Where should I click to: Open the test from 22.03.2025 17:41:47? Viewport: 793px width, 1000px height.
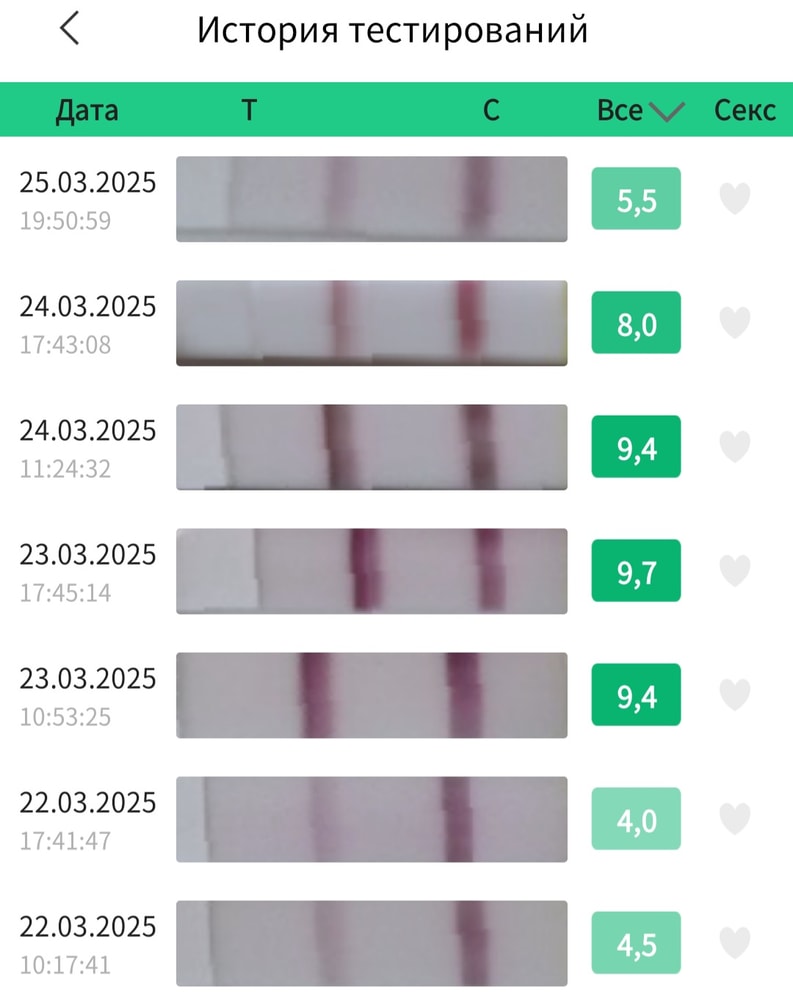pos(371,819)
